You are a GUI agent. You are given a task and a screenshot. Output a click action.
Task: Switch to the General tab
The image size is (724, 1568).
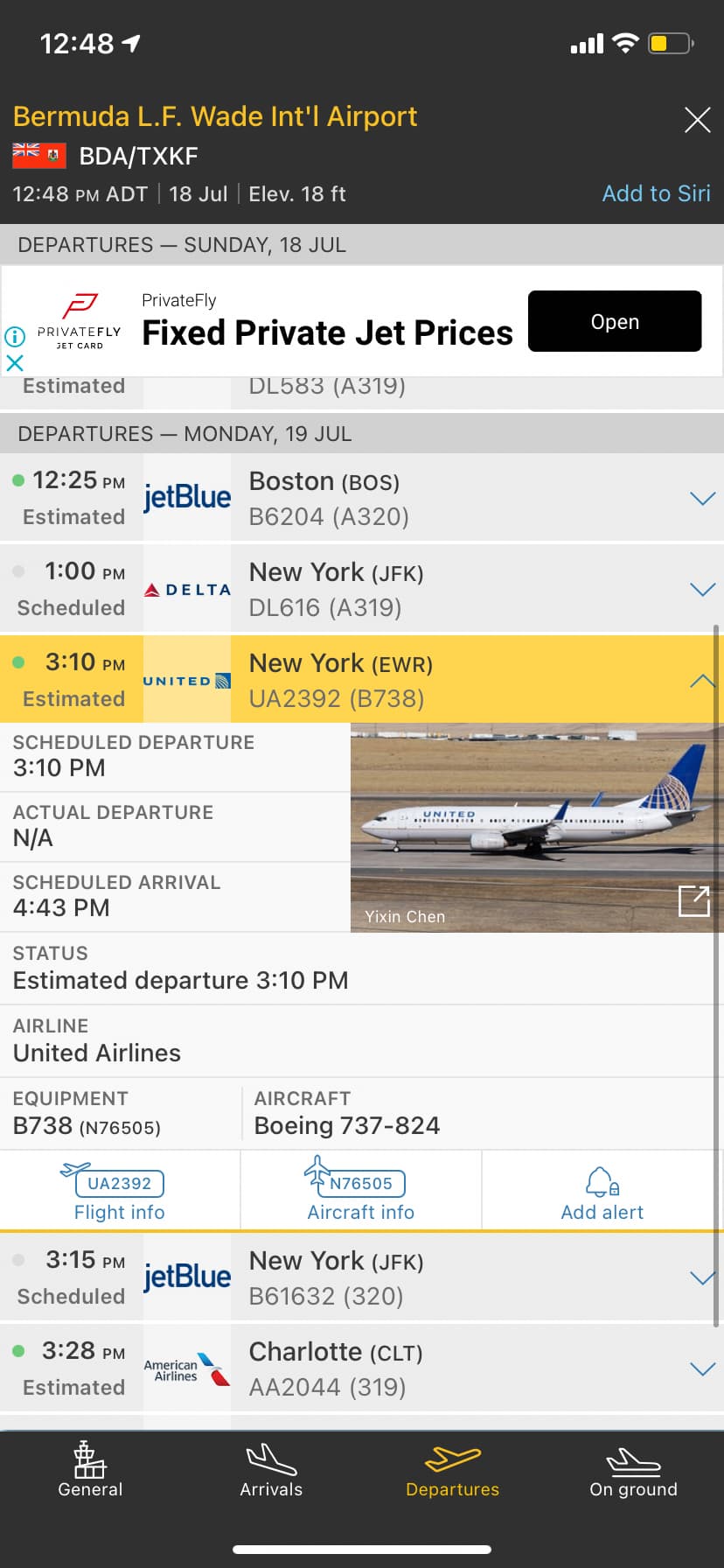tap(90, 1470)
